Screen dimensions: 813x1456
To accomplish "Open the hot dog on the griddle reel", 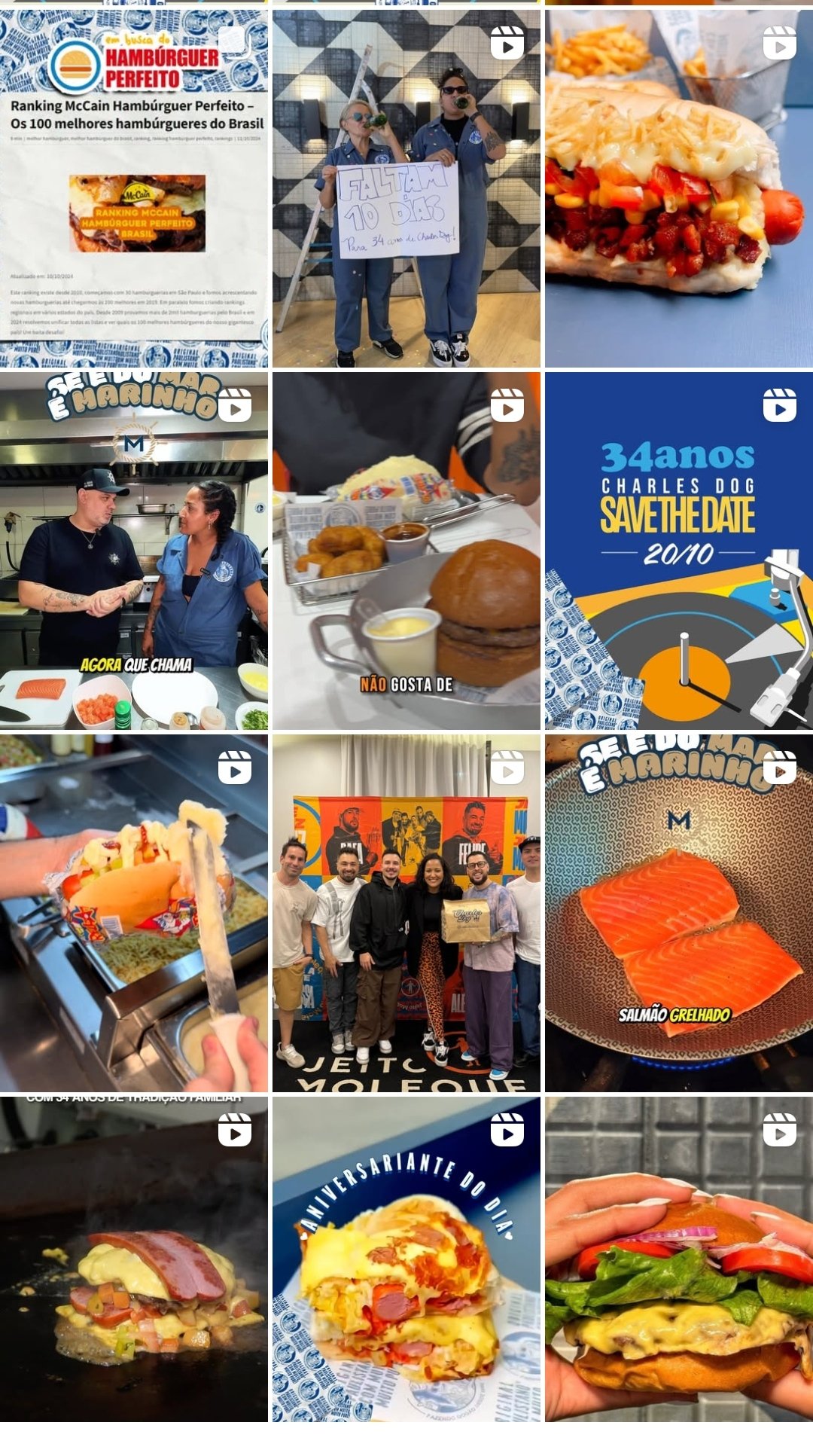I will (134, 913).
